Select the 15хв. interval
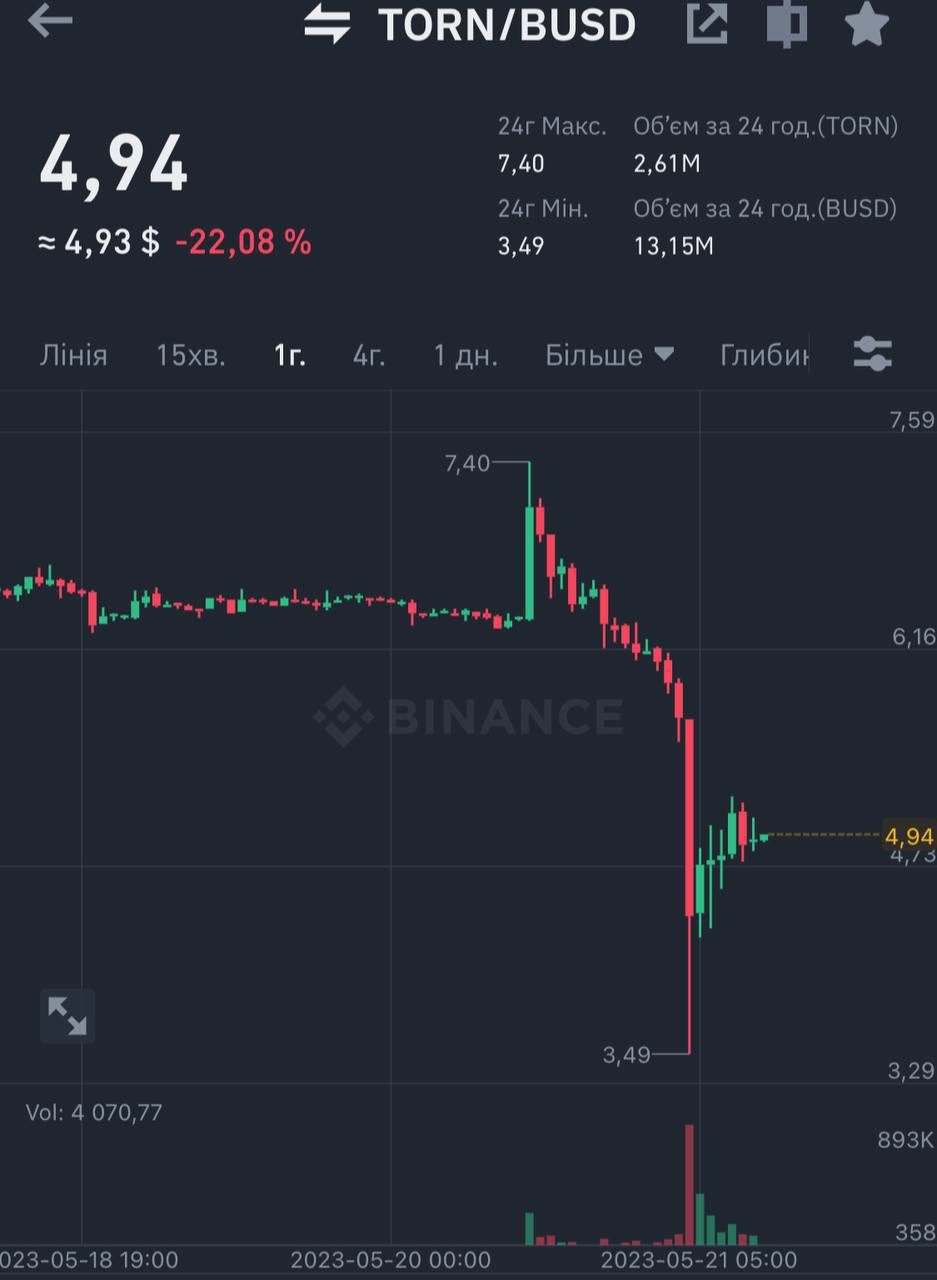Image resolution: width=937 pixels, height=1280 pixels. tap(191, 355)
